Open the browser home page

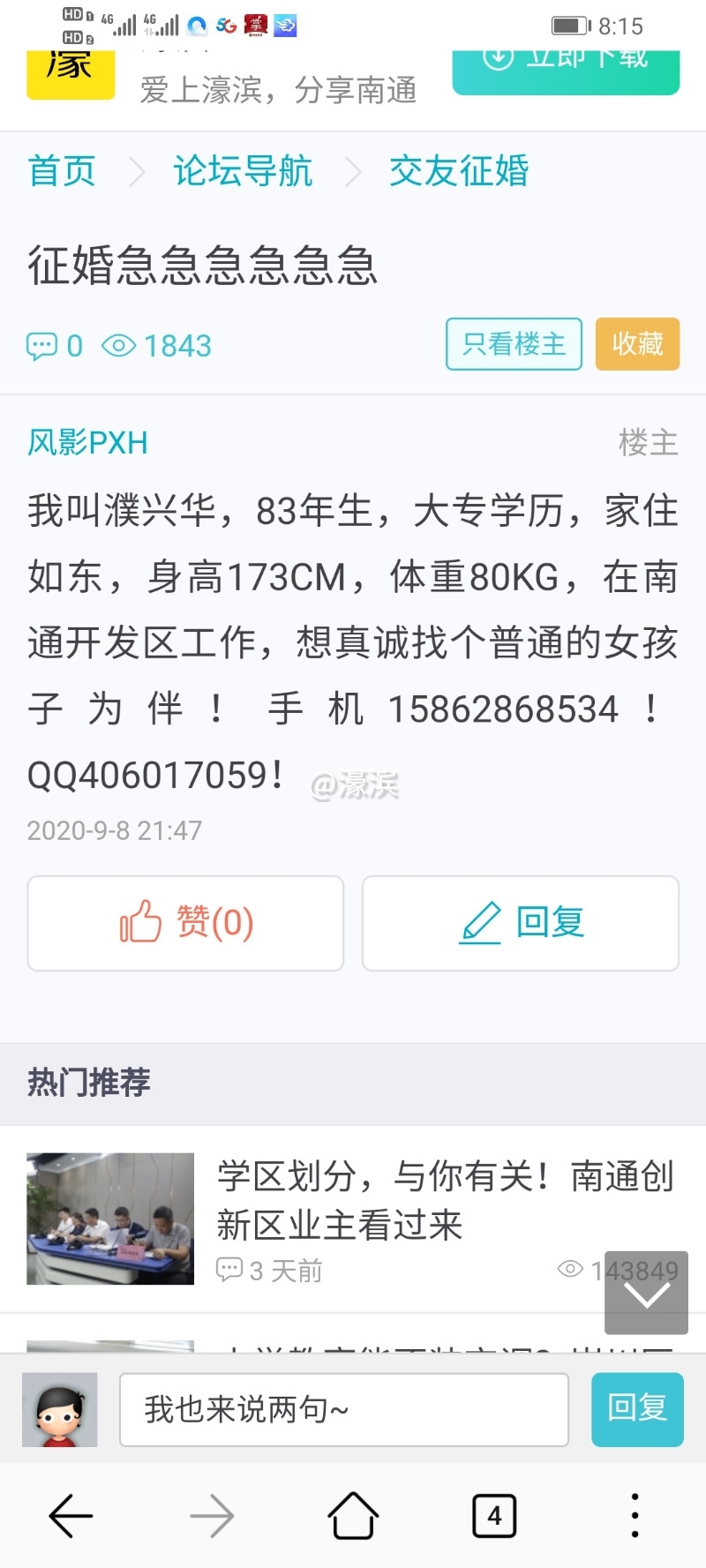[x=353, y=1516]
